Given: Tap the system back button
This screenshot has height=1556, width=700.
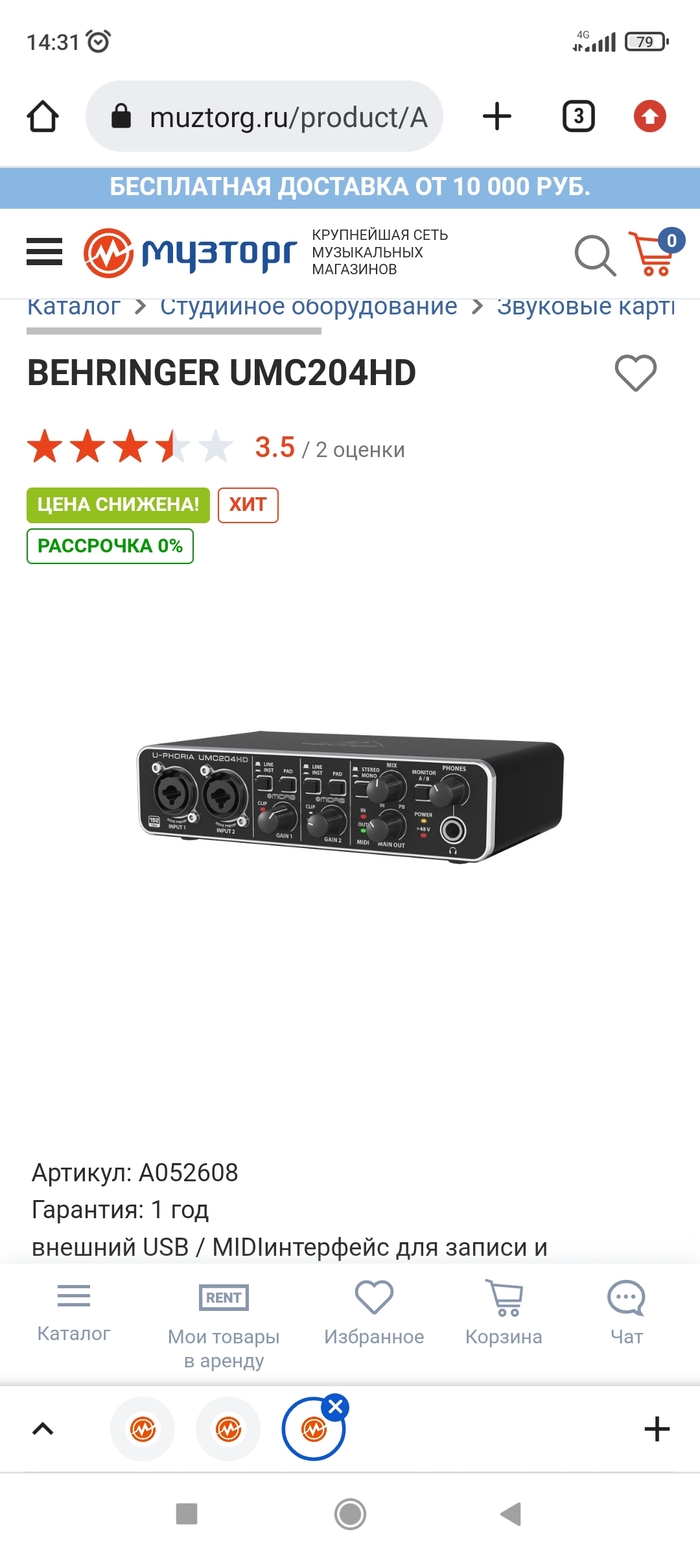Looking at the screenshot, I should coord(511,1514).
